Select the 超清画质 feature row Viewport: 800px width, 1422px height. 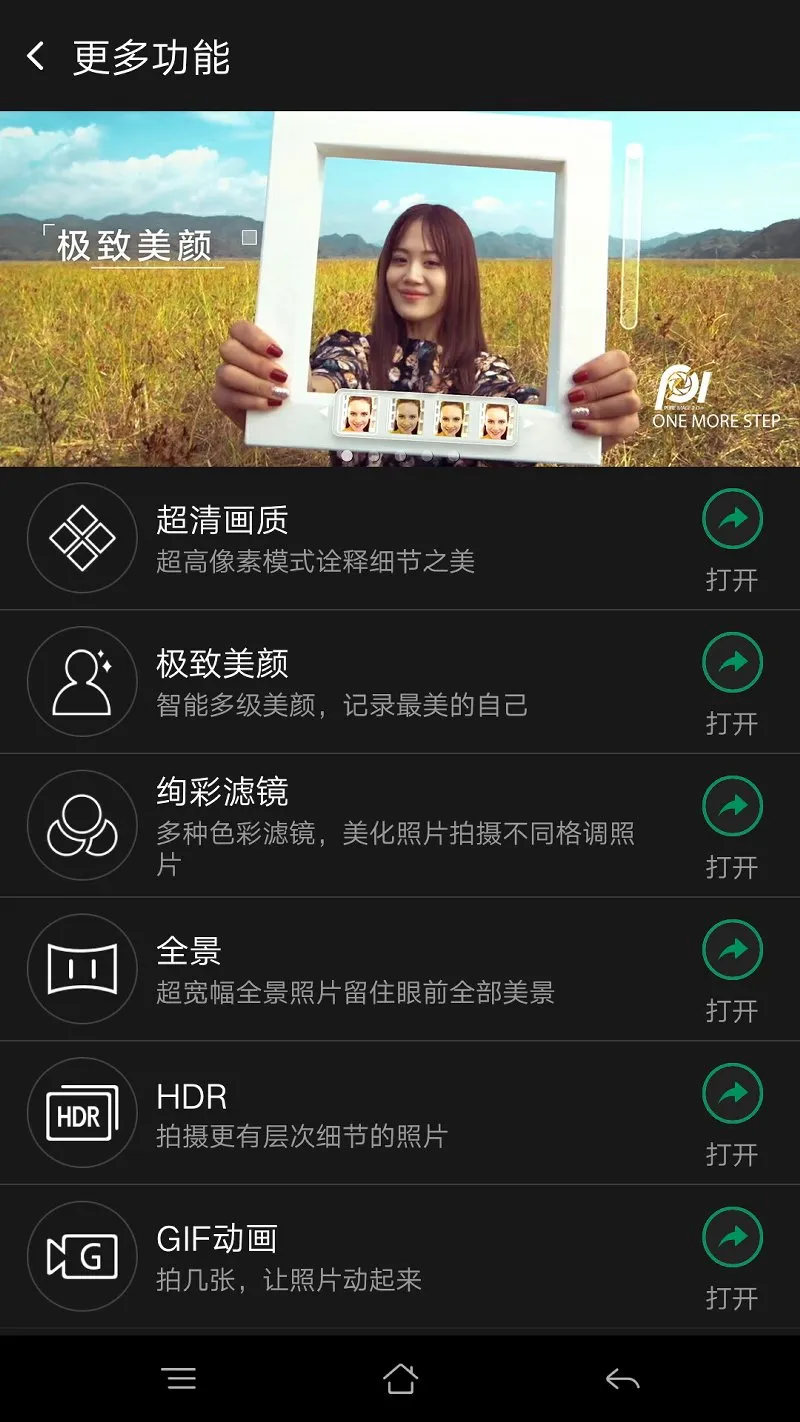pos(400,538)
